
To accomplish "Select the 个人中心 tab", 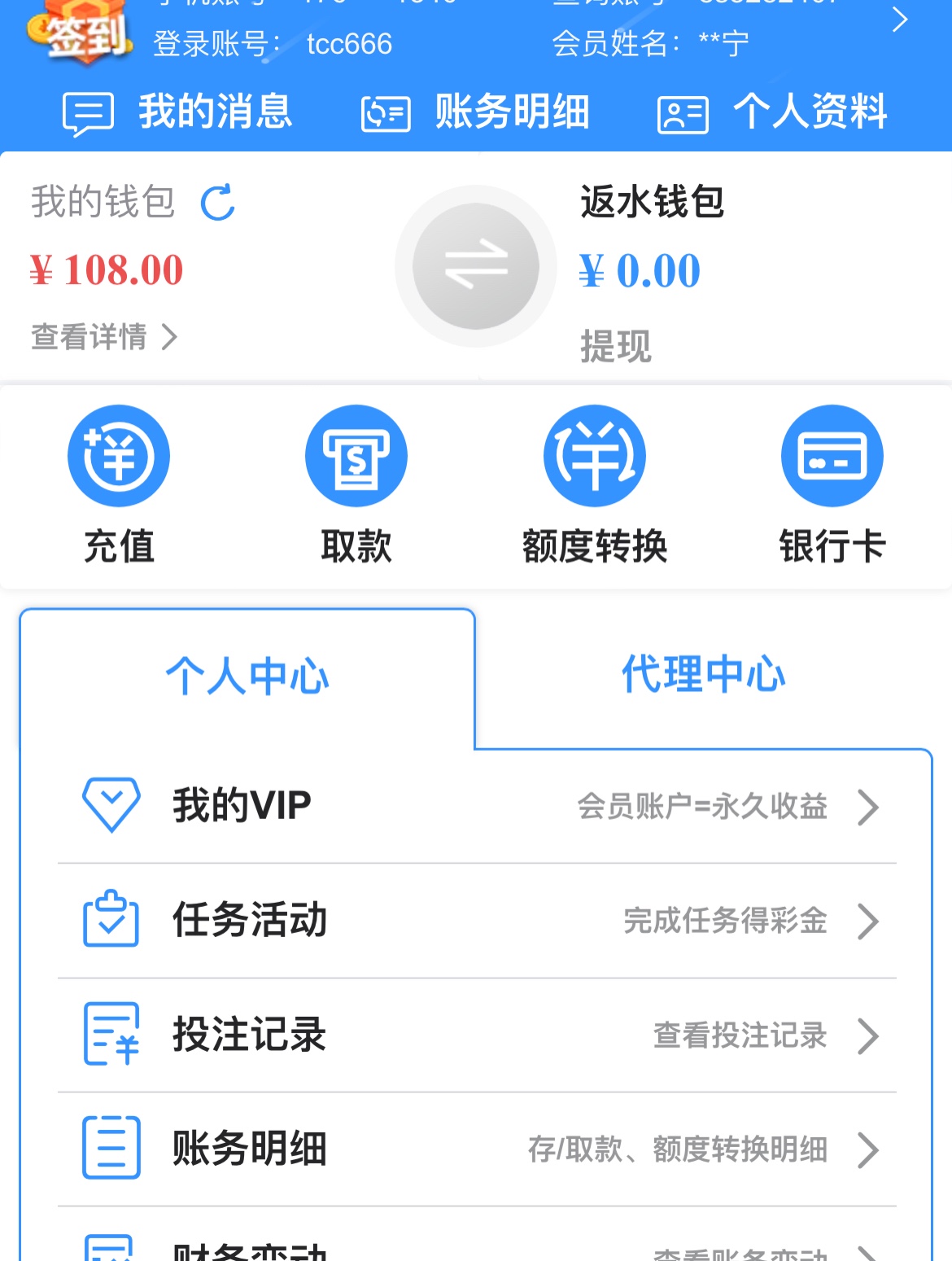I will click(x=247, y=676).
